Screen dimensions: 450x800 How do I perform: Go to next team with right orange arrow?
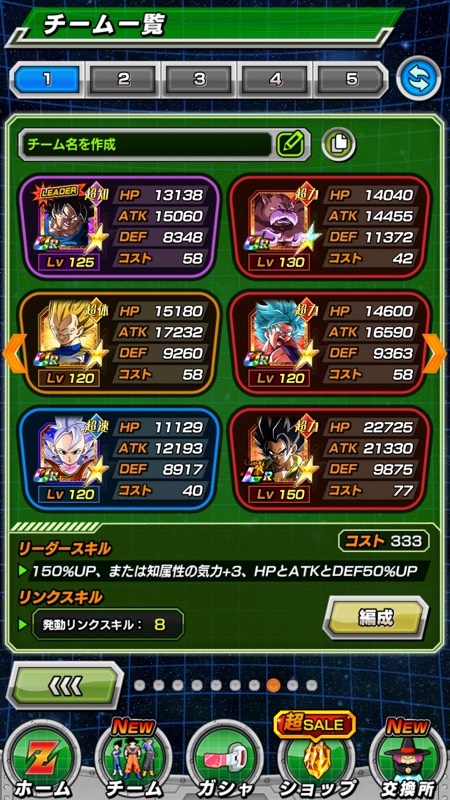click(x=435, y=353)
